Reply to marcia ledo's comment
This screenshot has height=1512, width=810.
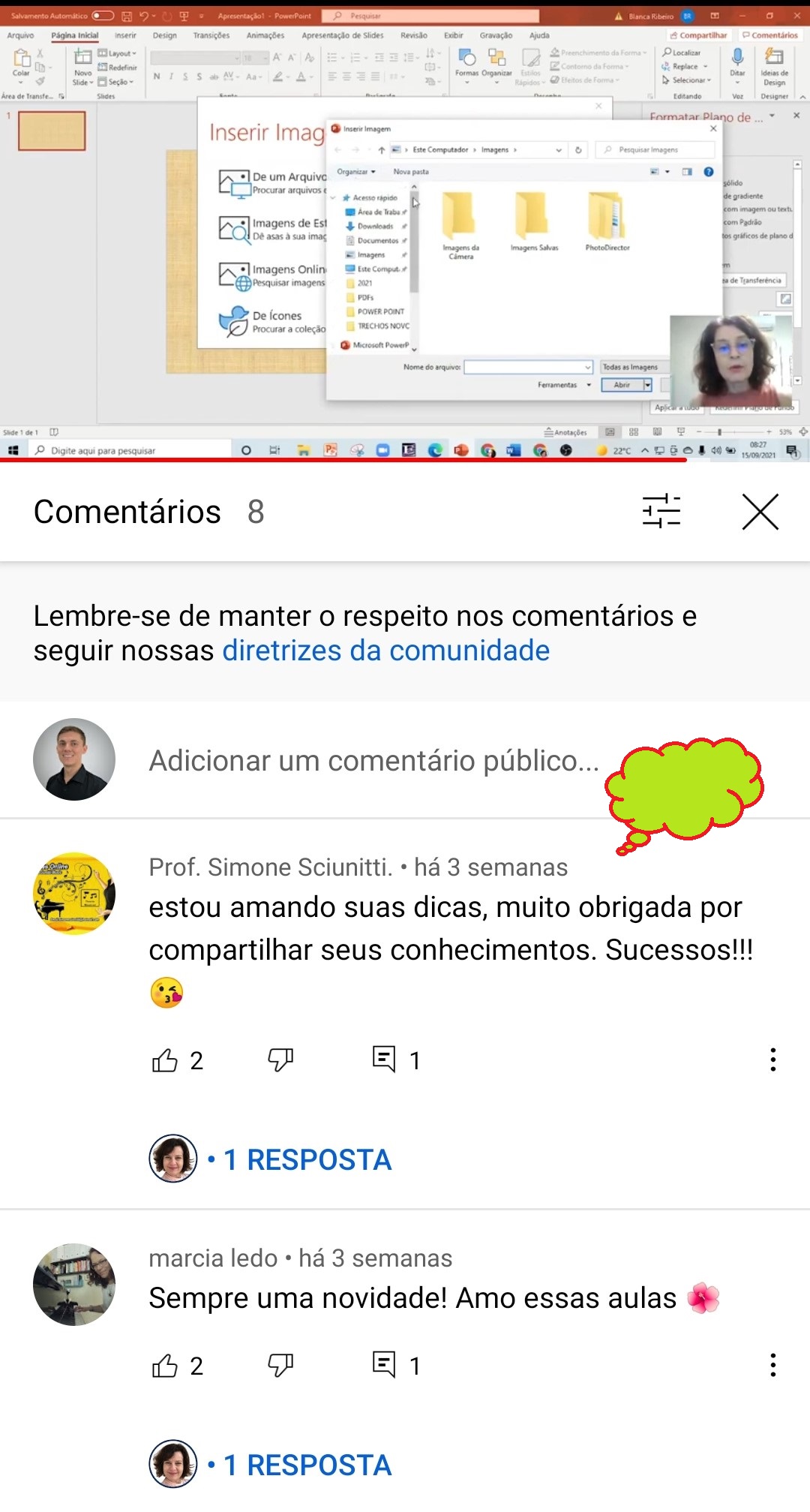(x=384, y=1365)
